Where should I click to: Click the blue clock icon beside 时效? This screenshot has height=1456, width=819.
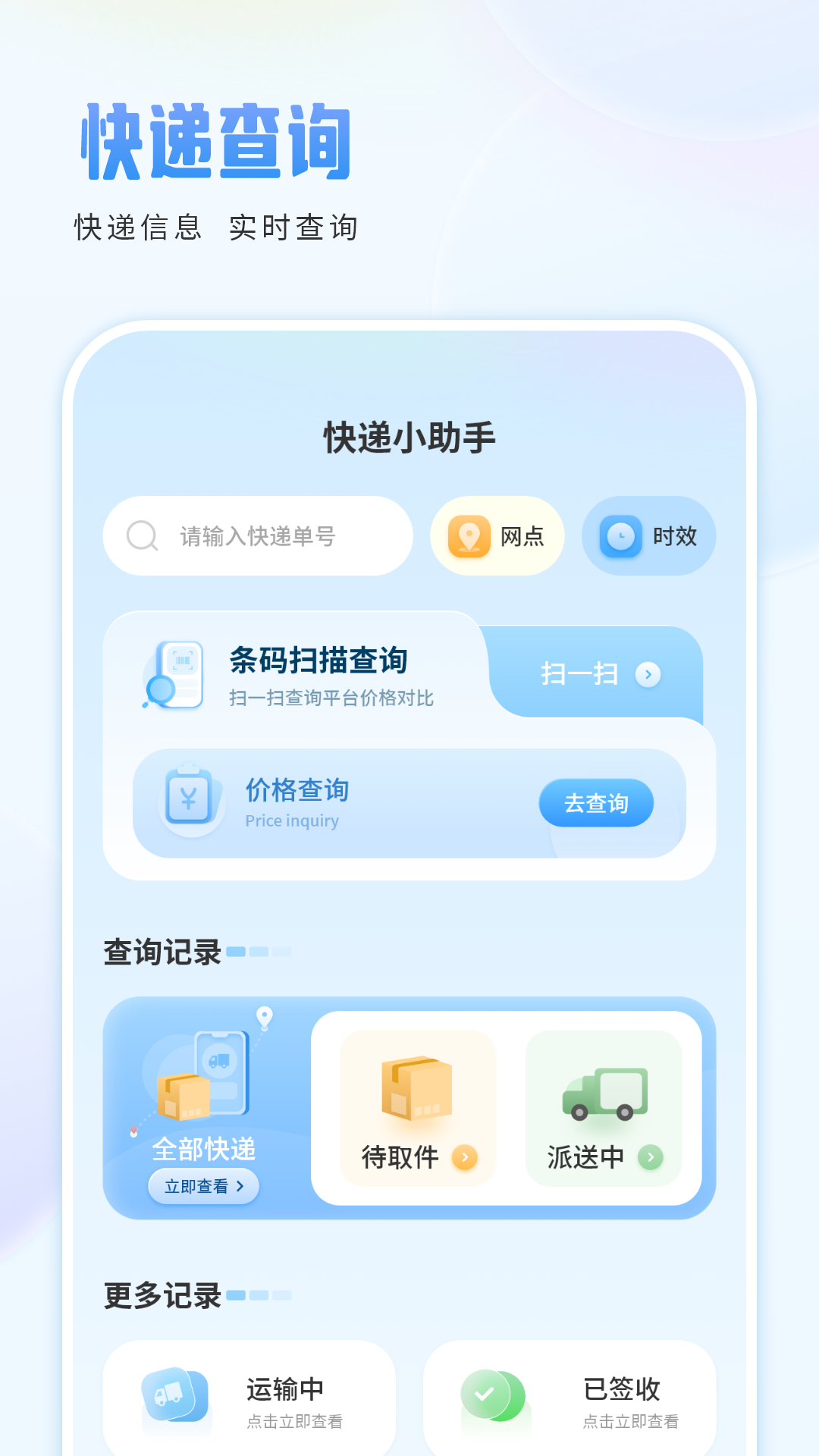pos(620,535)
